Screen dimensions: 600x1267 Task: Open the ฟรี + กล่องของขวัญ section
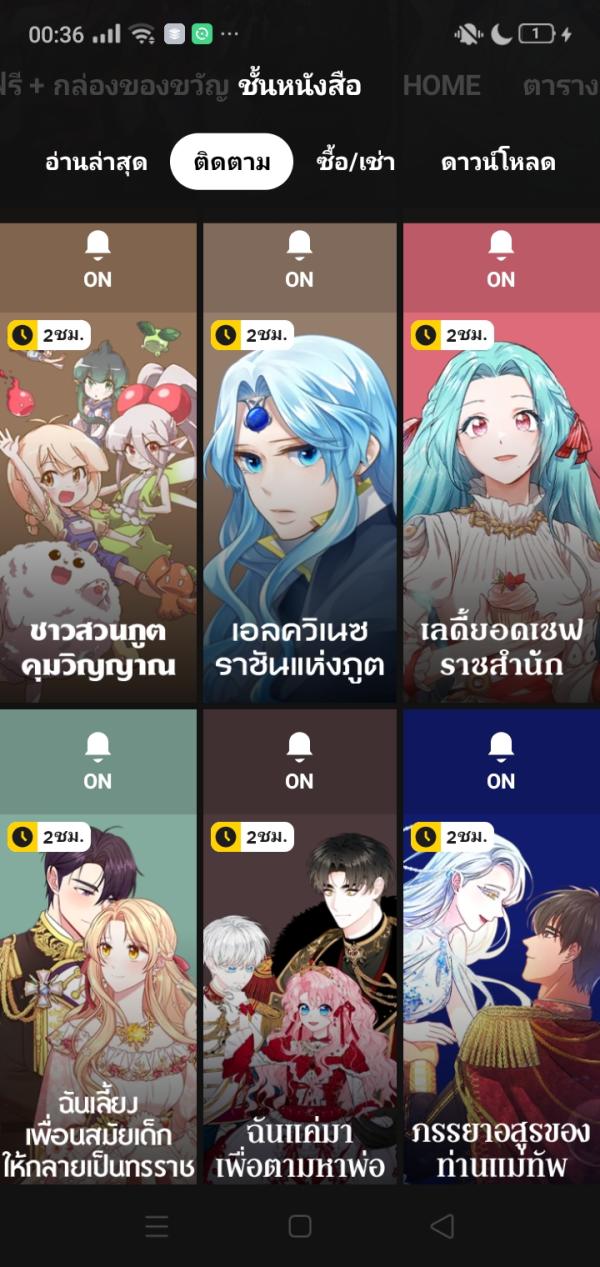(x=110, y=86)
